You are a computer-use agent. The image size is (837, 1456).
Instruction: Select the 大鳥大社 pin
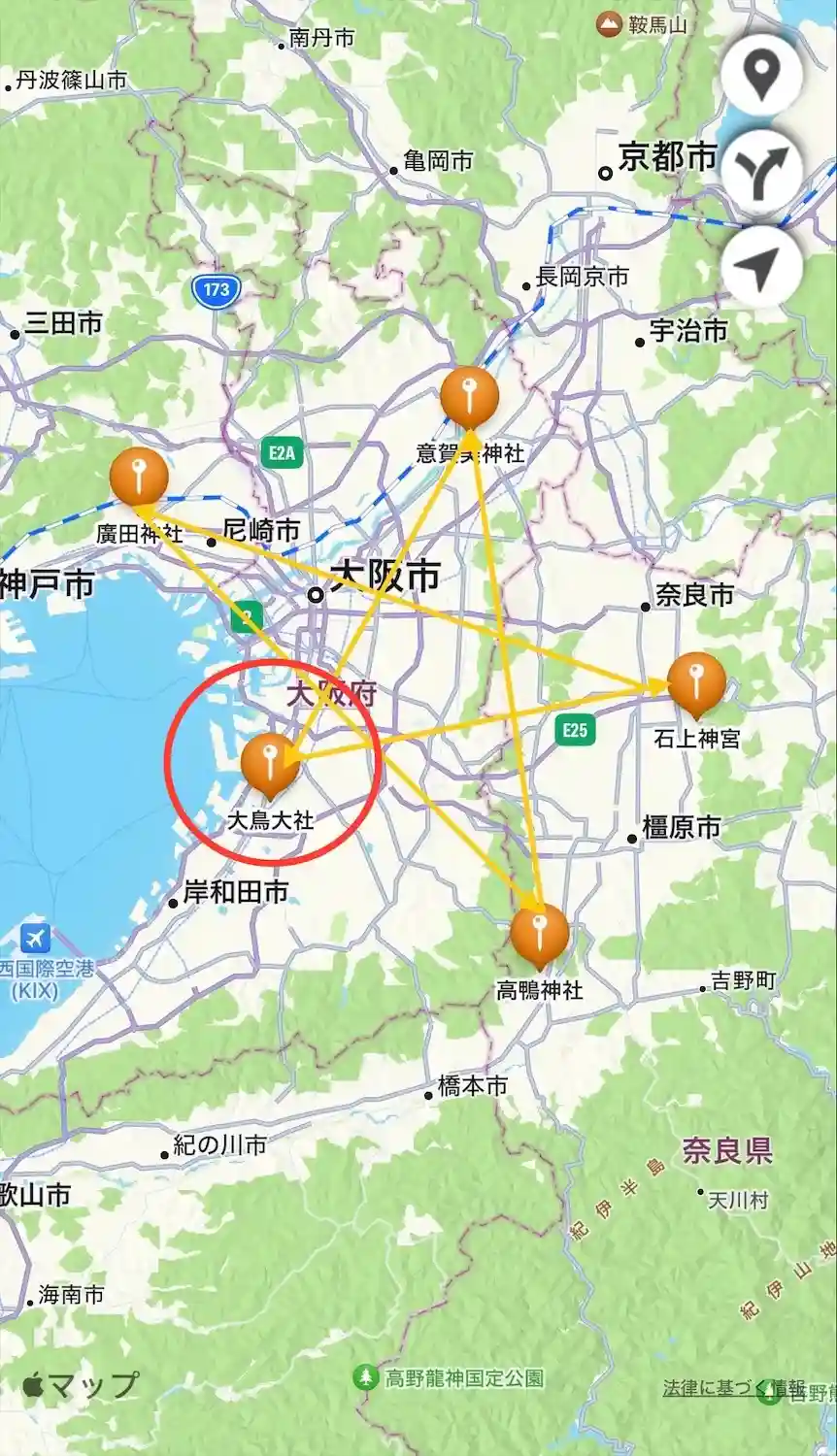tap(269, 764)
